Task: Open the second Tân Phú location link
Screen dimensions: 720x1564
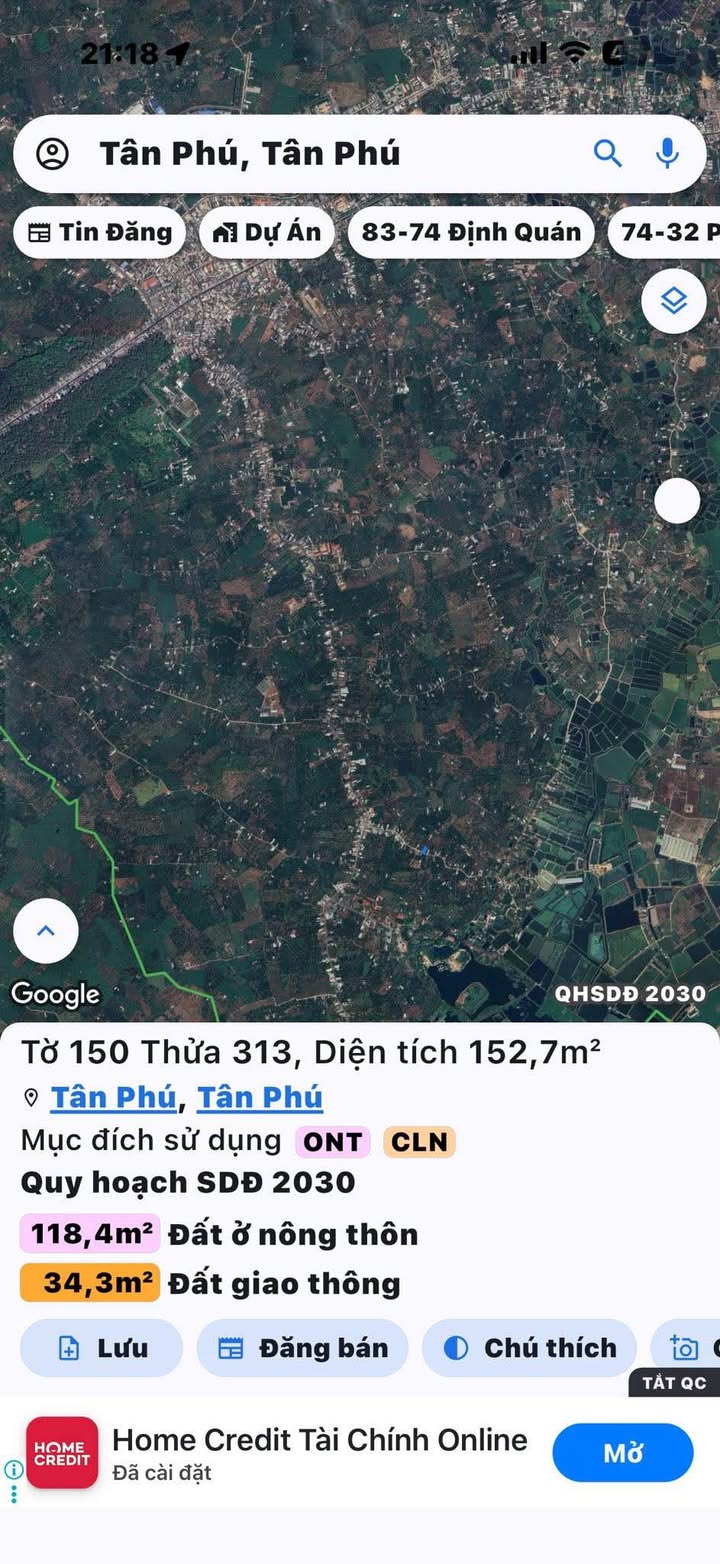Action: [260, 1098]
